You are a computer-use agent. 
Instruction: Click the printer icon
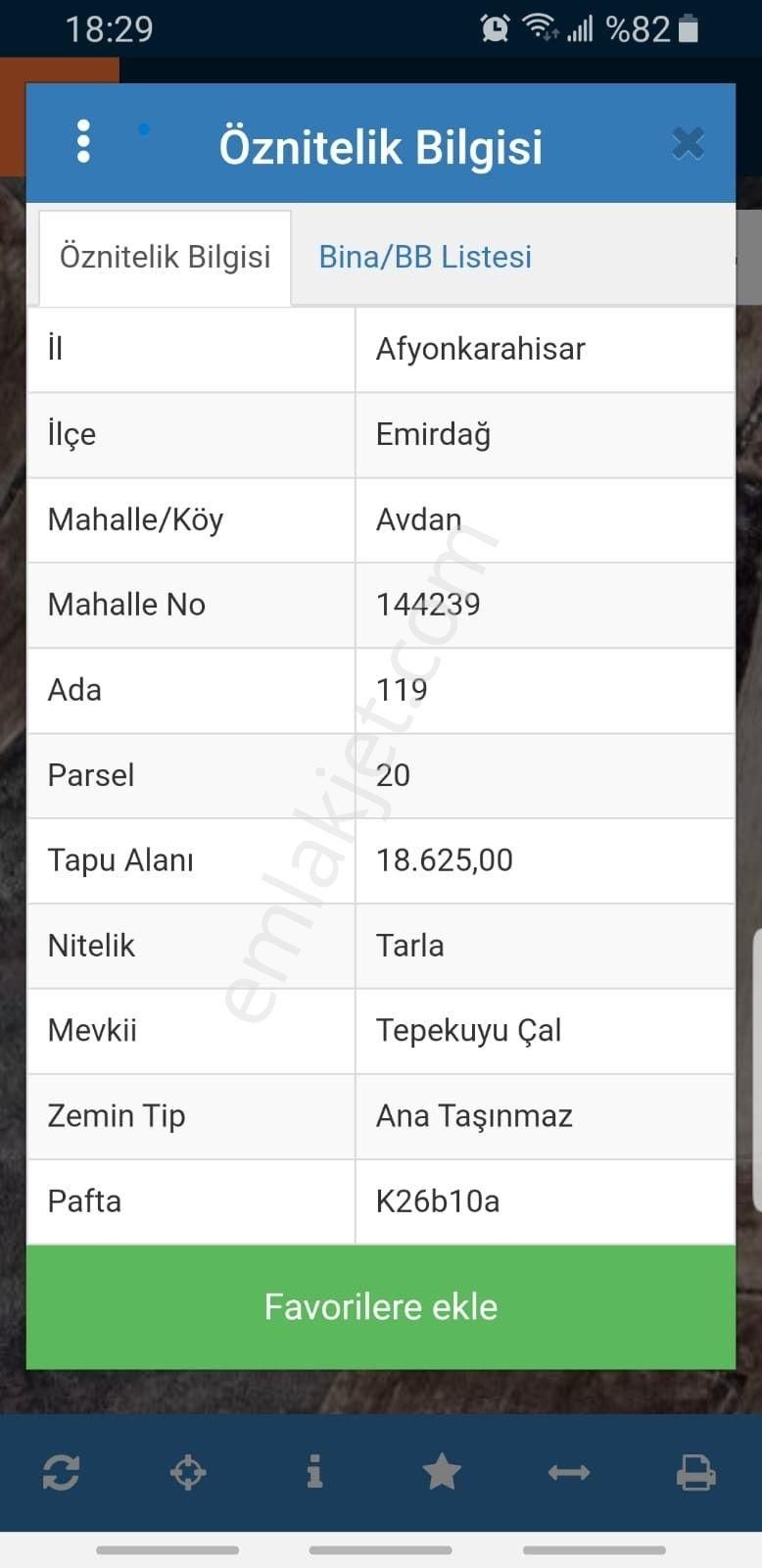(x=696, y=1471)
